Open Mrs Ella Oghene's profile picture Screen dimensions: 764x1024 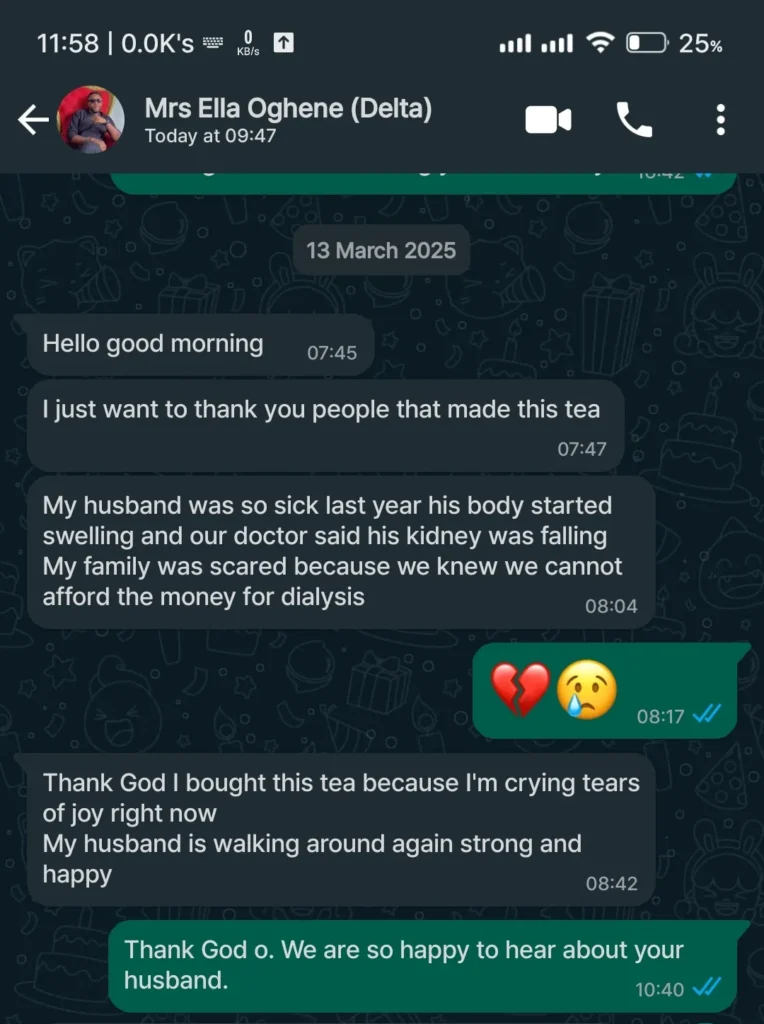(x=91, y=120)
